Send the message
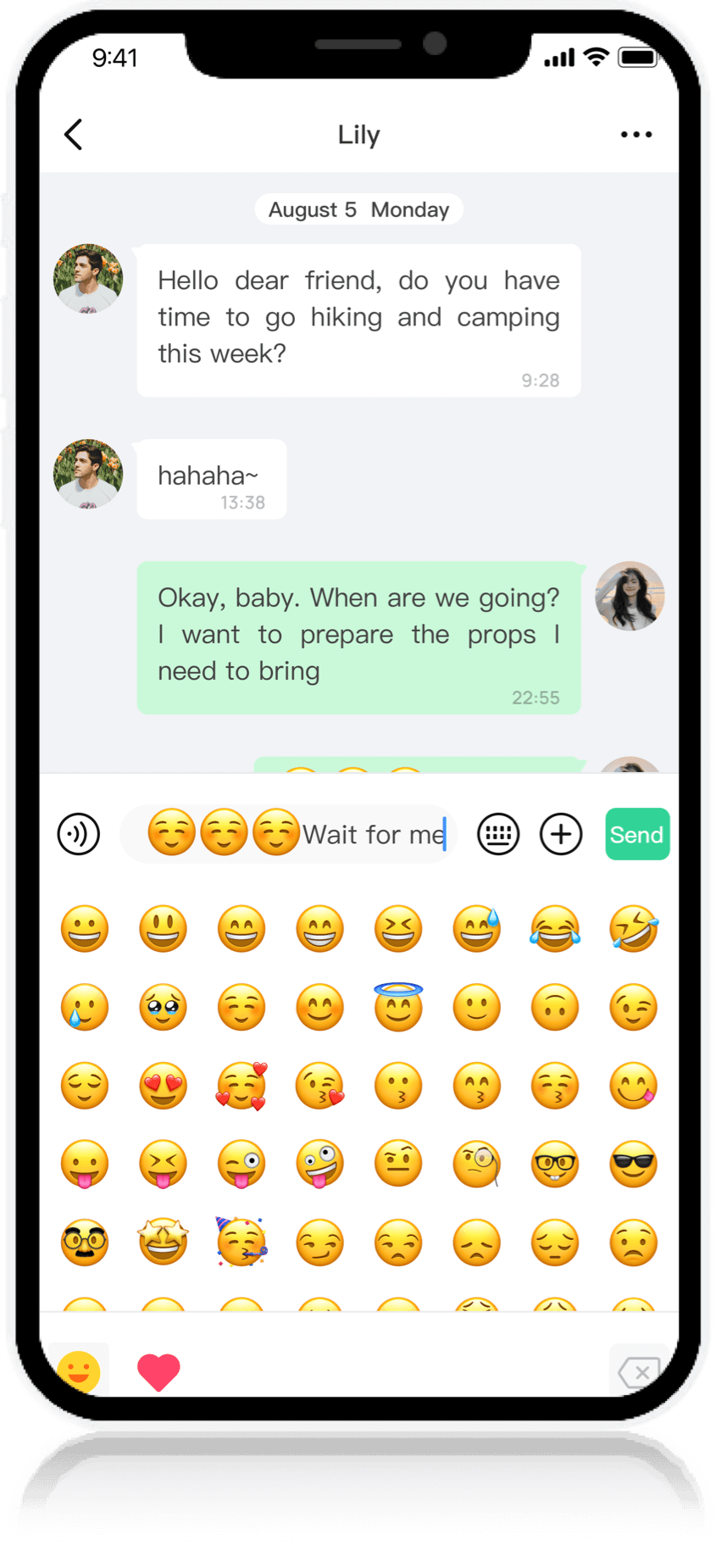Screen dimensions: 722x1568 pyautogui.click(x=637, y=834)
